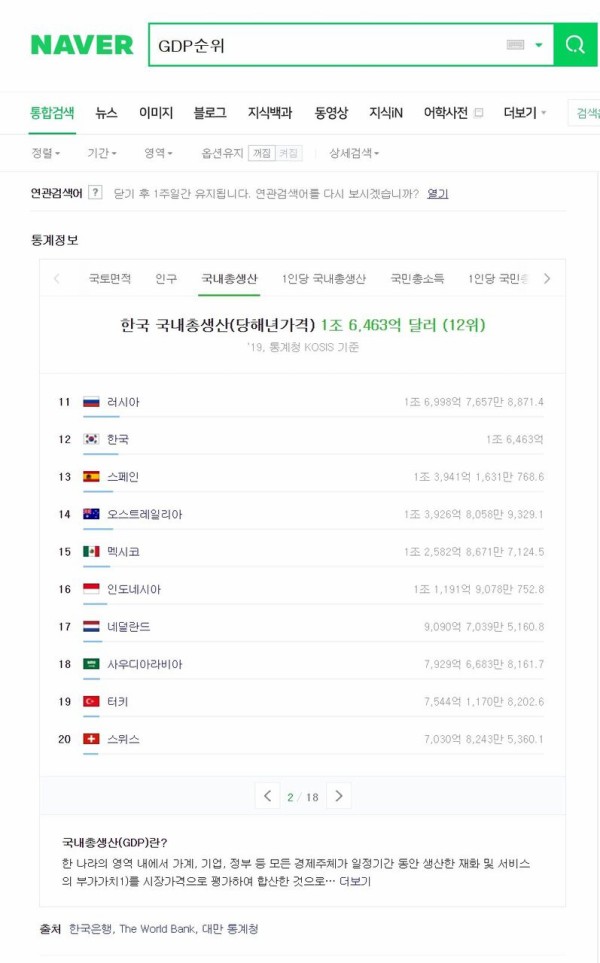The width and height of the screenshot is (600, 963).
Task: Select the 국토면적 statistics tab
Action: [x=109, y=279]
